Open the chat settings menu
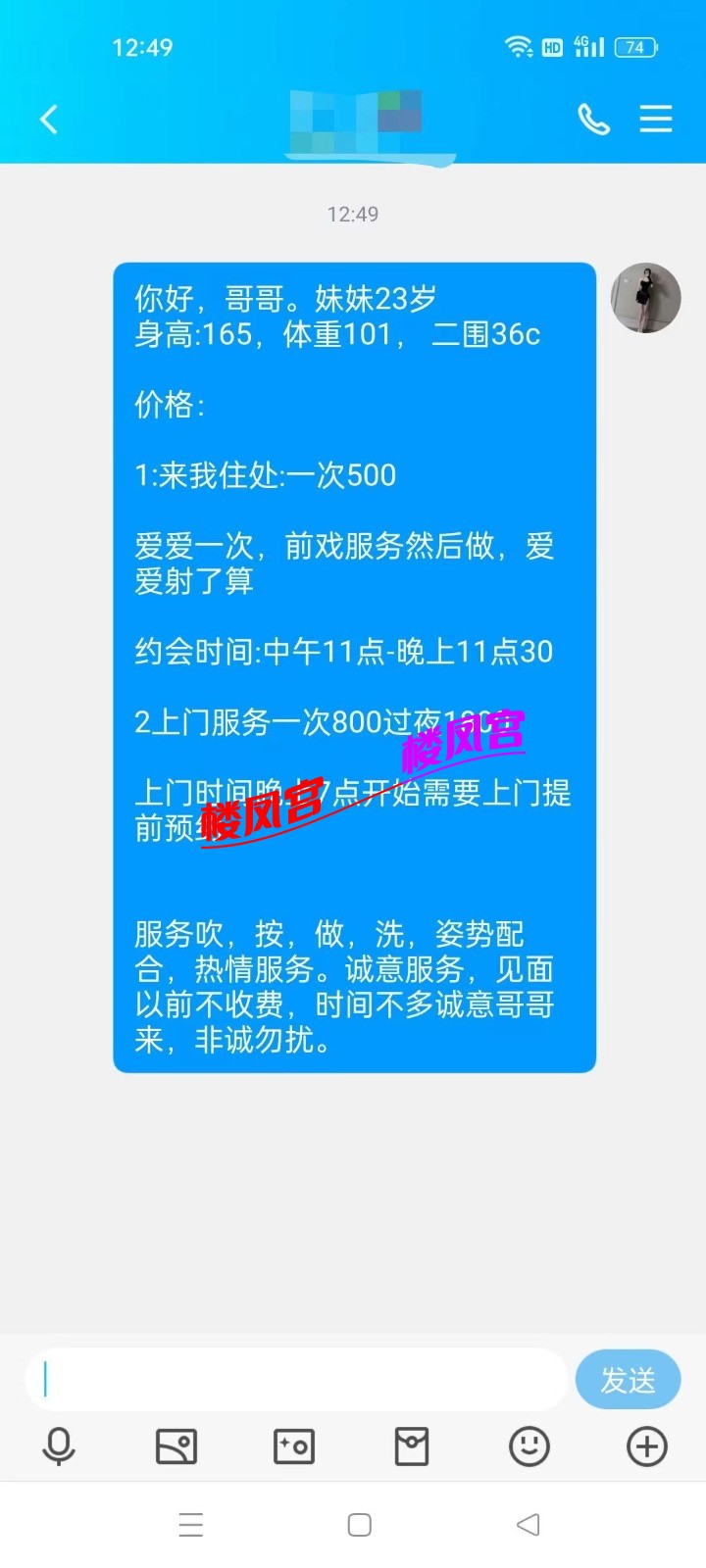This screenshot has height=1568, width=706. click(x=656, y=120)
